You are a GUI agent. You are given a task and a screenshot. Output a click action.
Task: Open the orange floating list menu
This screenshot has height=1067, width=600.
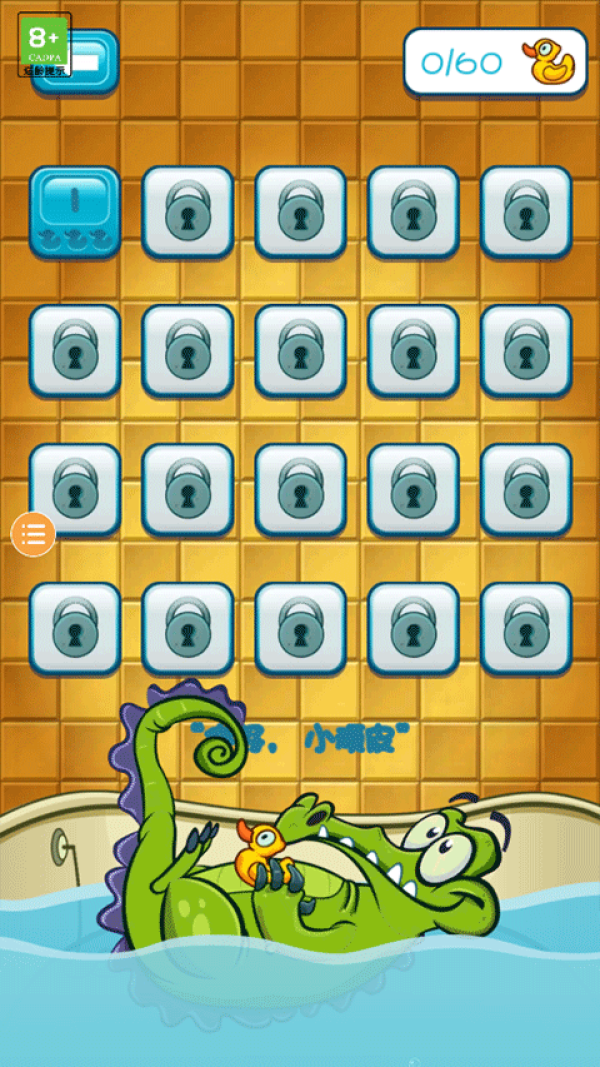[x=33, y=534]
